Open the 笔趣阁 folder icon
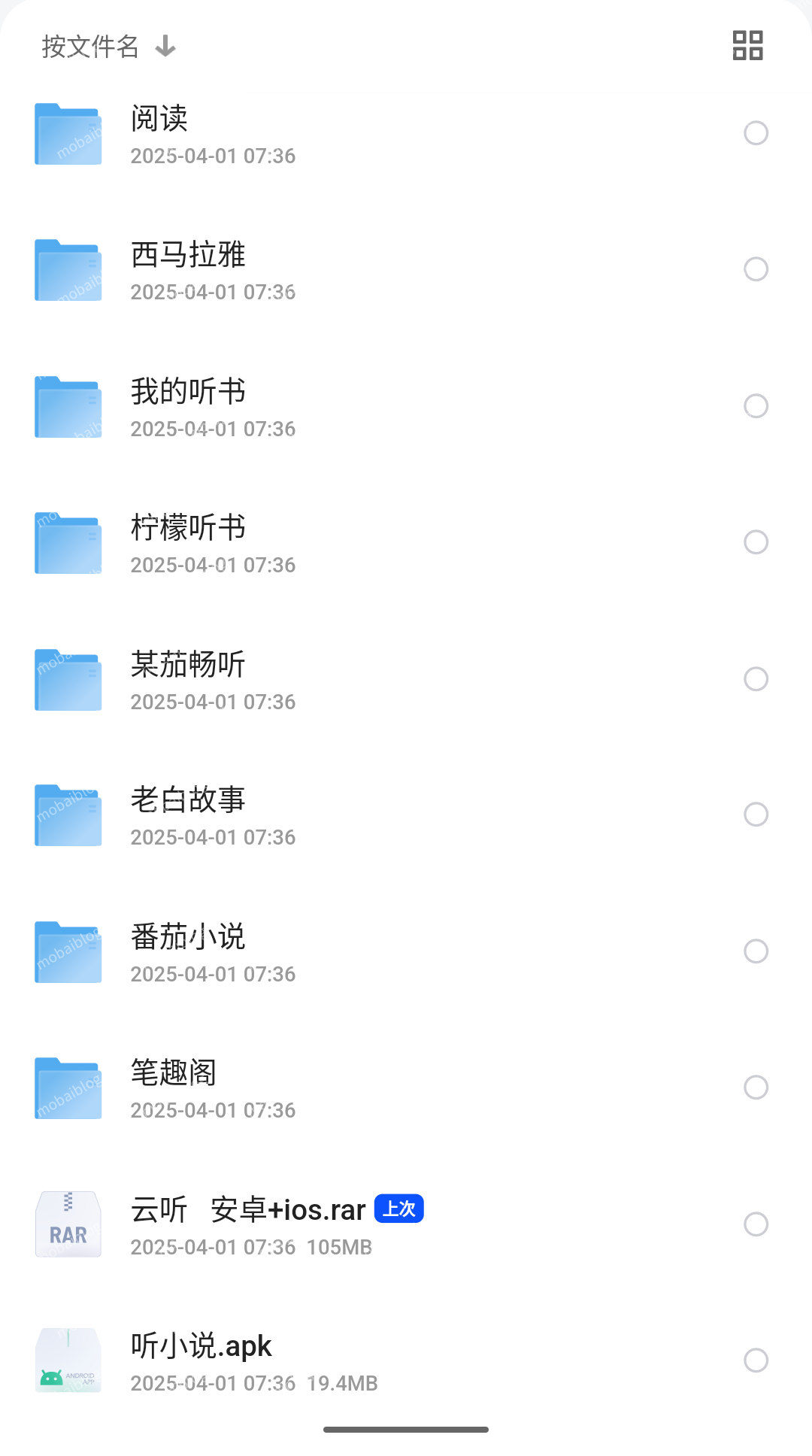Image resolution: width=812 pixels, height=1456 pixels. click(68, 1087)
